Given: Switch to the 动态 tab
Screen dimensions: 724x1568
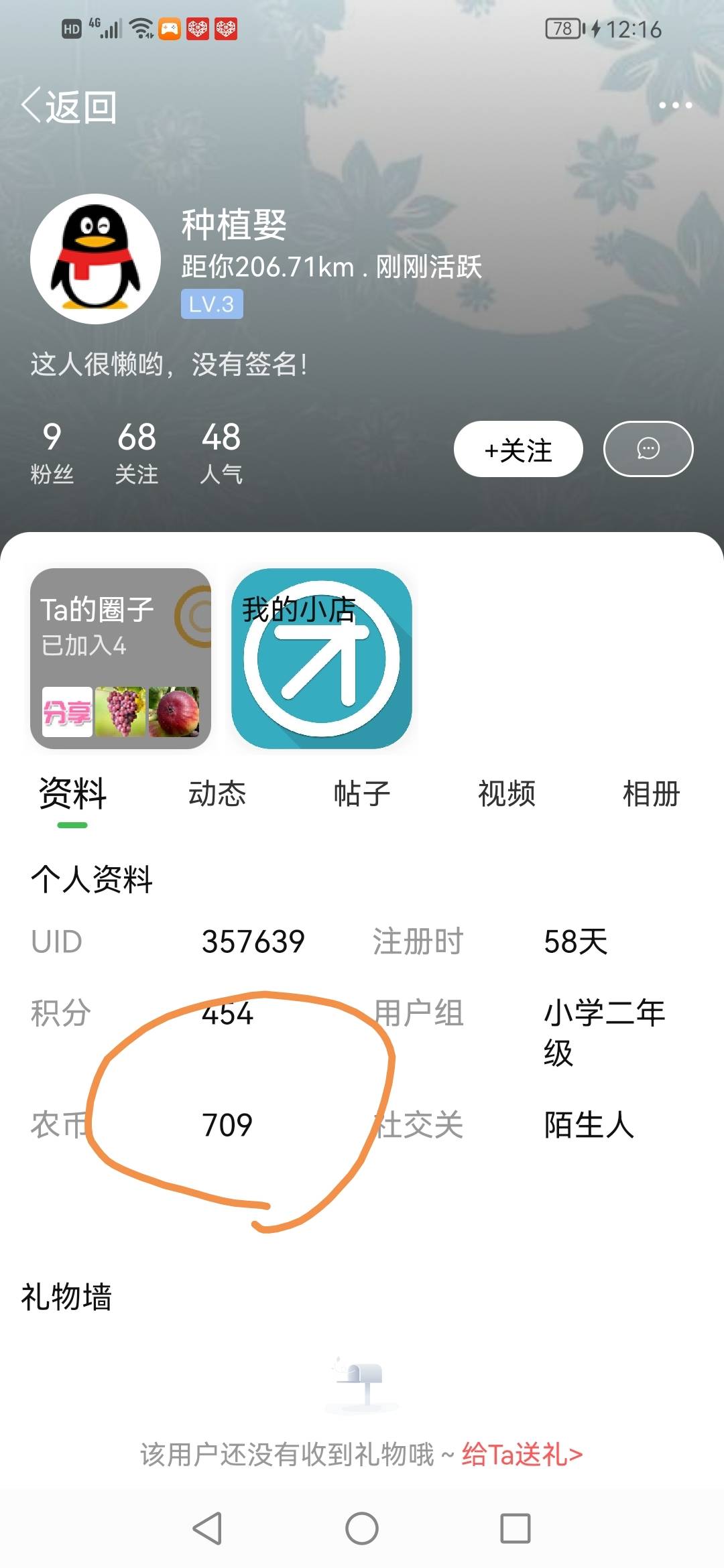Looking at the screenshot, I should point(217,794).
